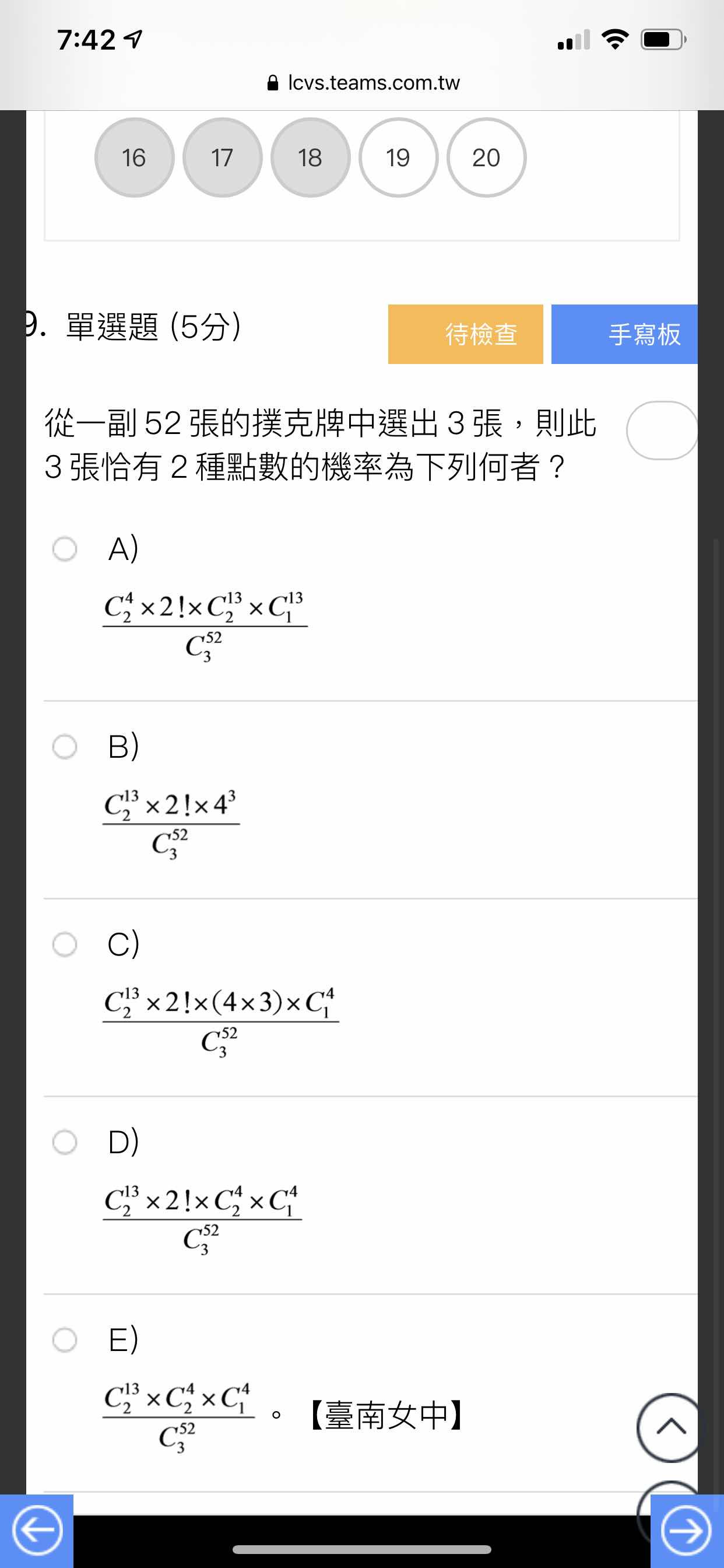Go to the next question arrow
Viewport: 724px width, 1568px height.
pyautogui.click(x=687, y=1531)
